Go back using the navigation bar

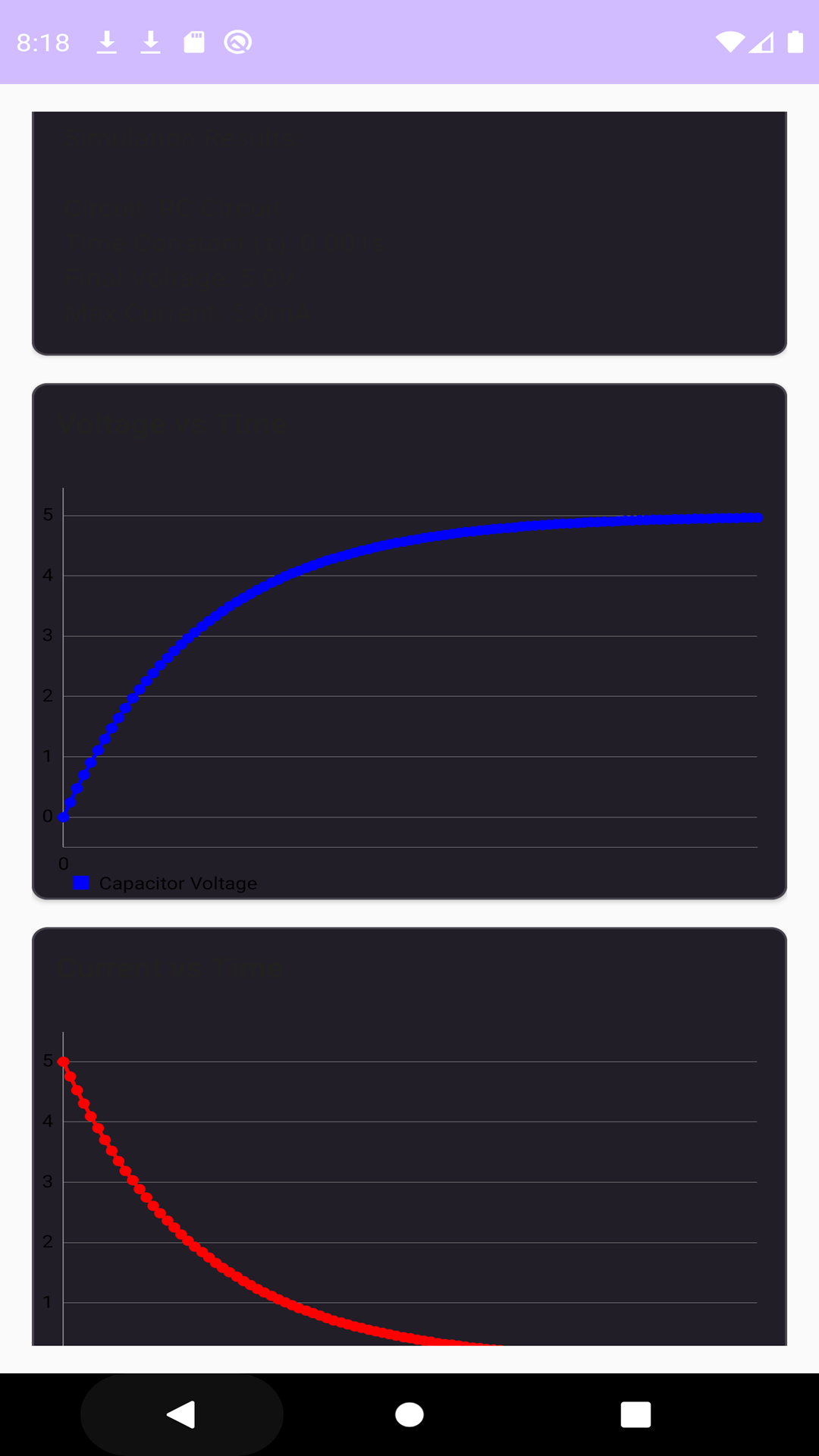(x=181, y=1414)
